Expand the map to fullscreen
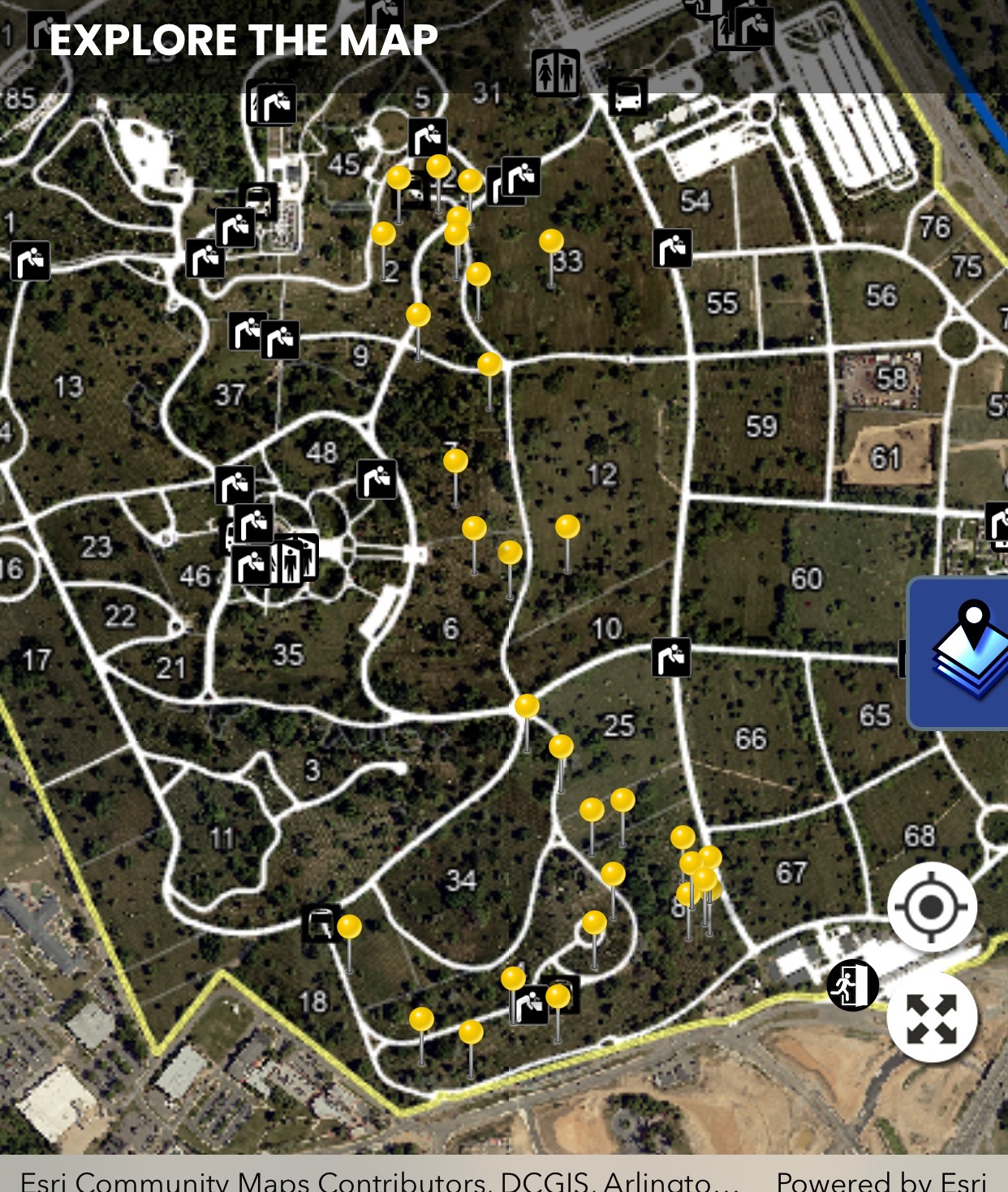This screenshot has width=1008, height=1192. pos(931,1018)
